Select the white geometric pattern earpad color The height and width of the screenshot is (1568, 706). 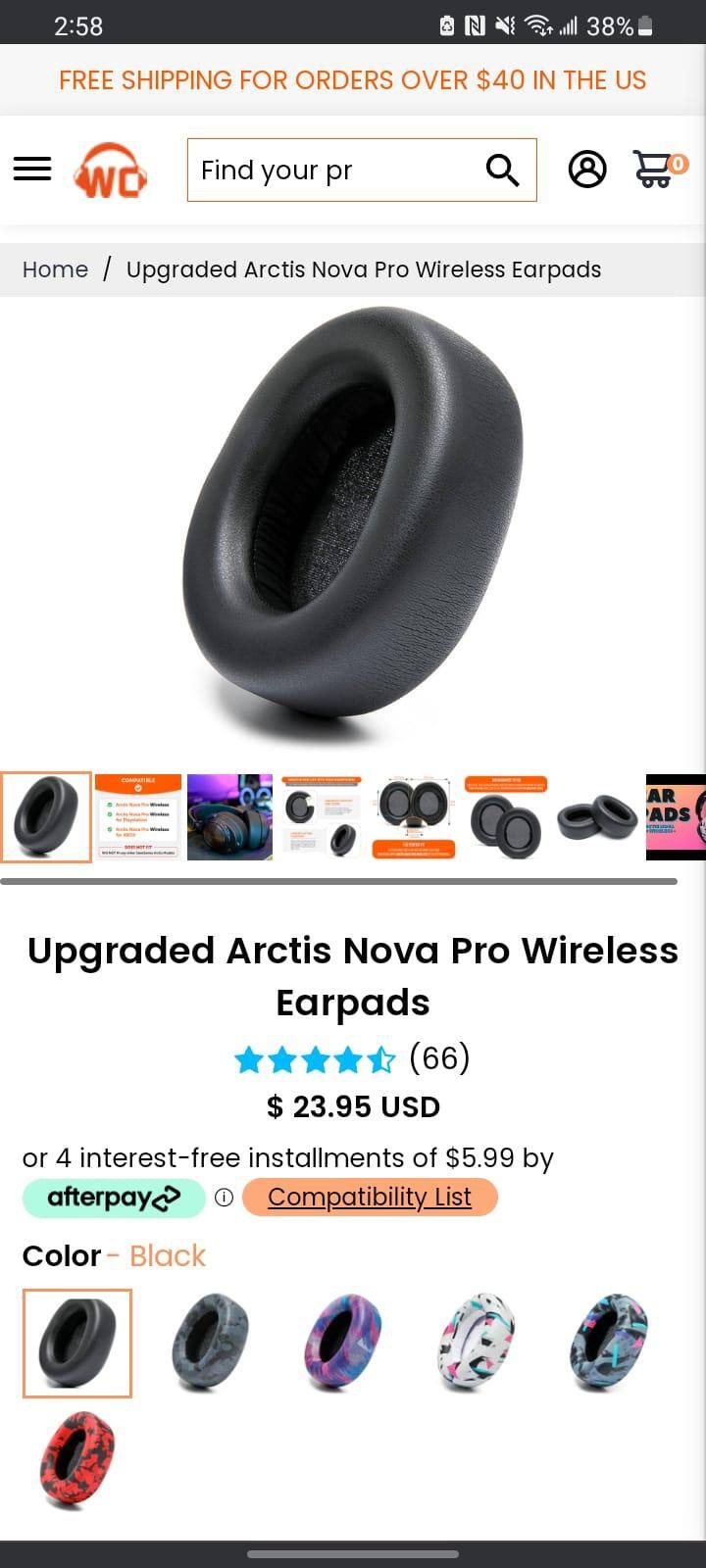476,1343
